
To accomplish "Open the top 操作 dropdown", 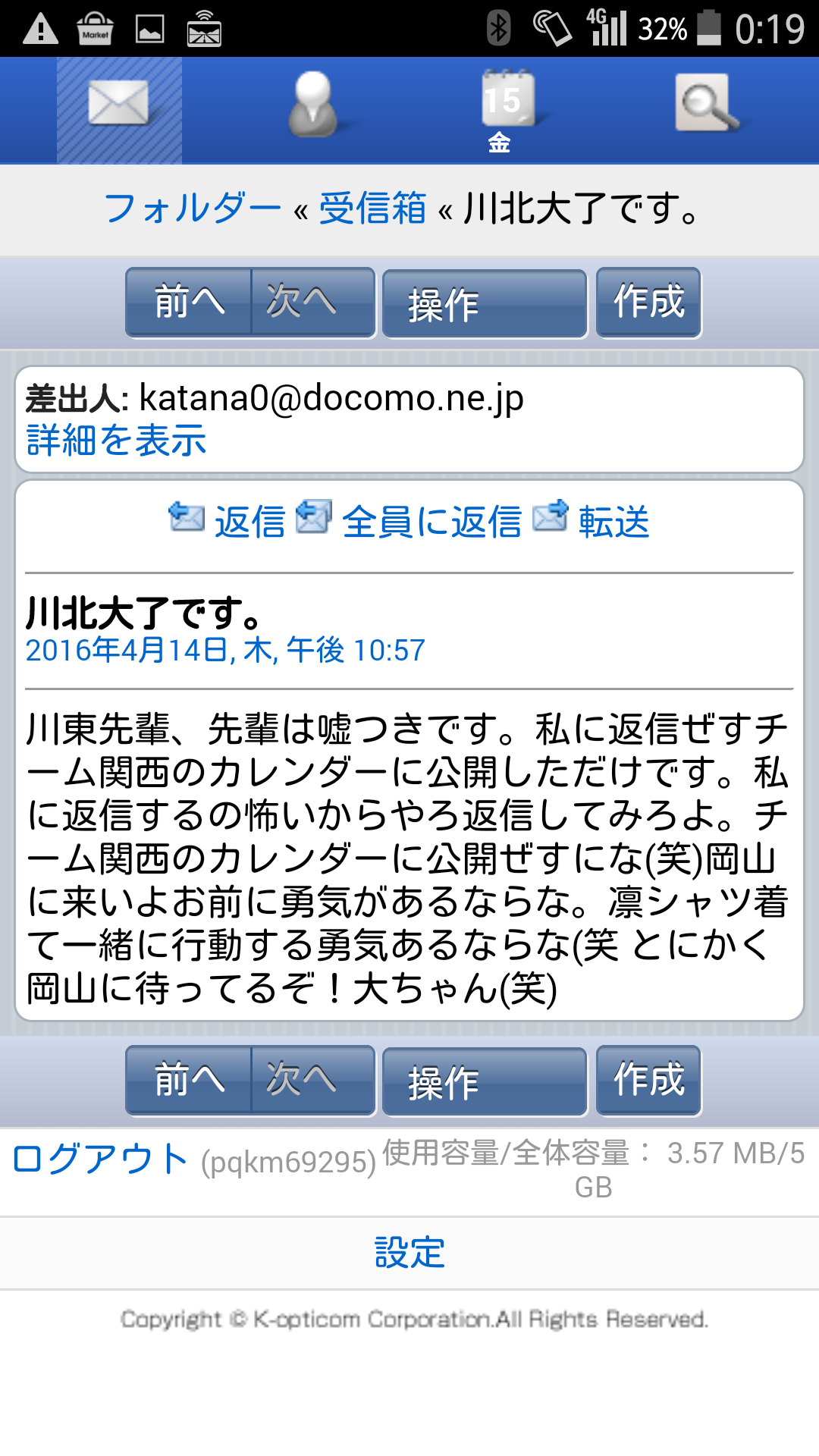I will (485, 303).
